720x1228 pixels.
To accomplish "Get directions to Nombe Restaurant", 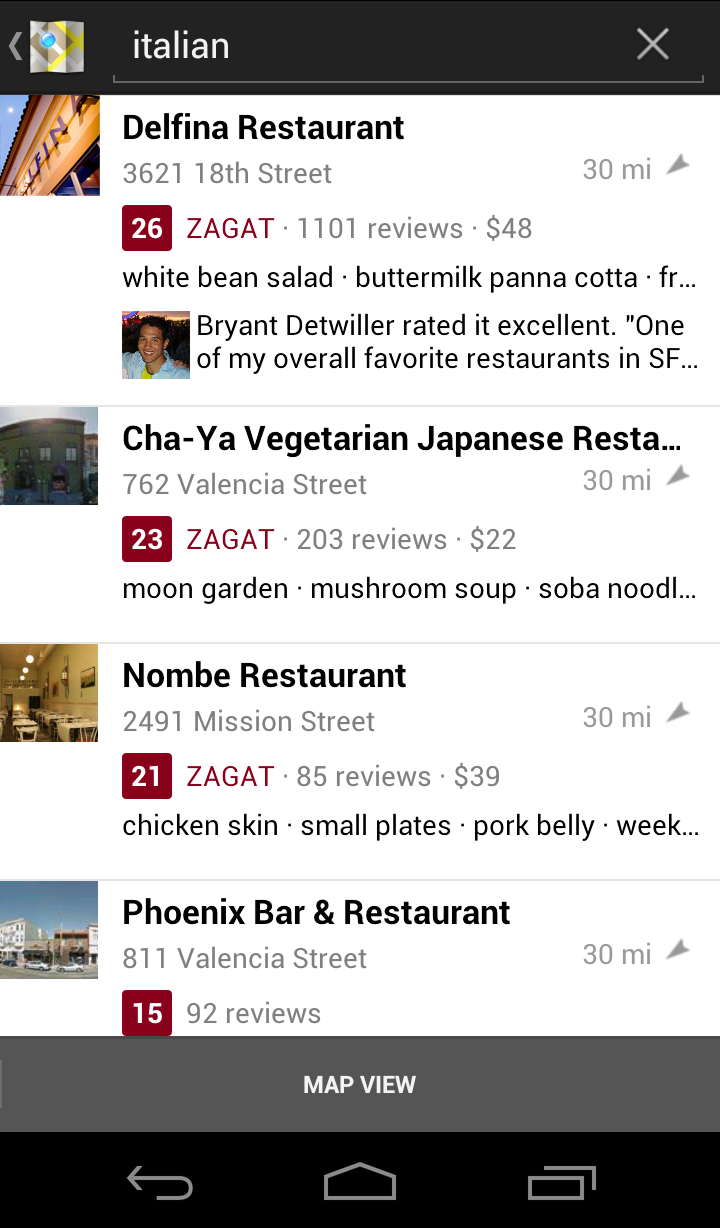I will point(678,713).
